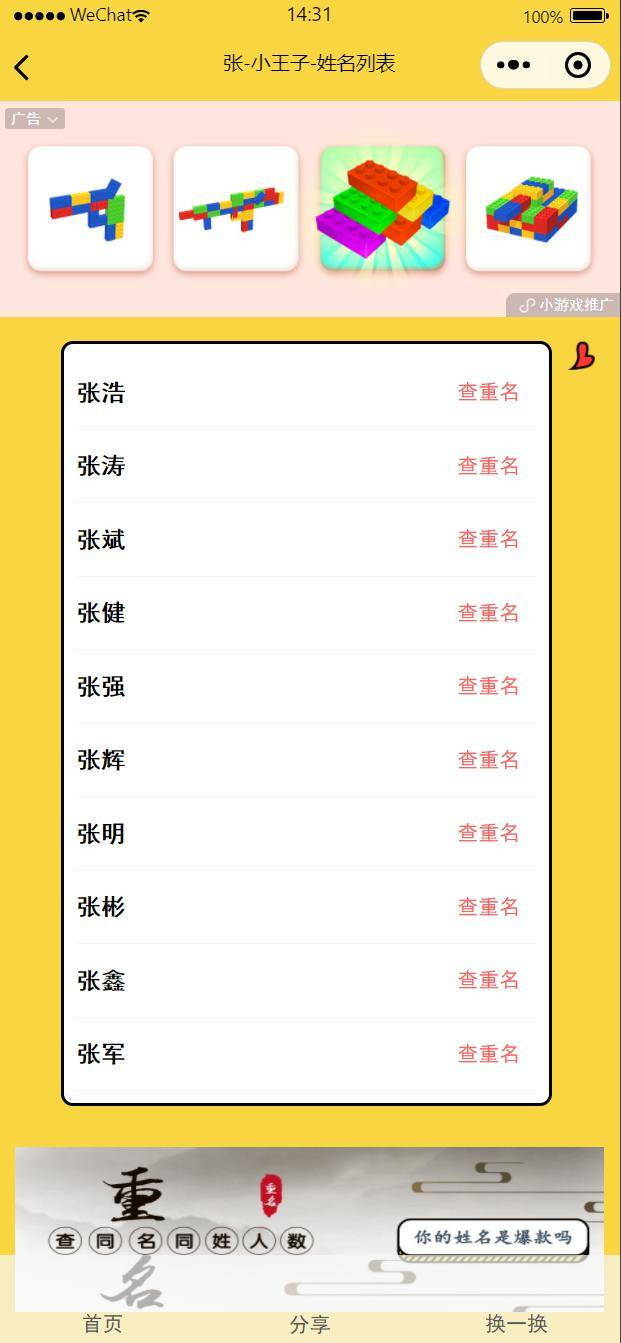Screen dimensions: 621x1343
Task: Check duplicate names for 张斌
Action: pyautogui.click(x=488, y=539)
